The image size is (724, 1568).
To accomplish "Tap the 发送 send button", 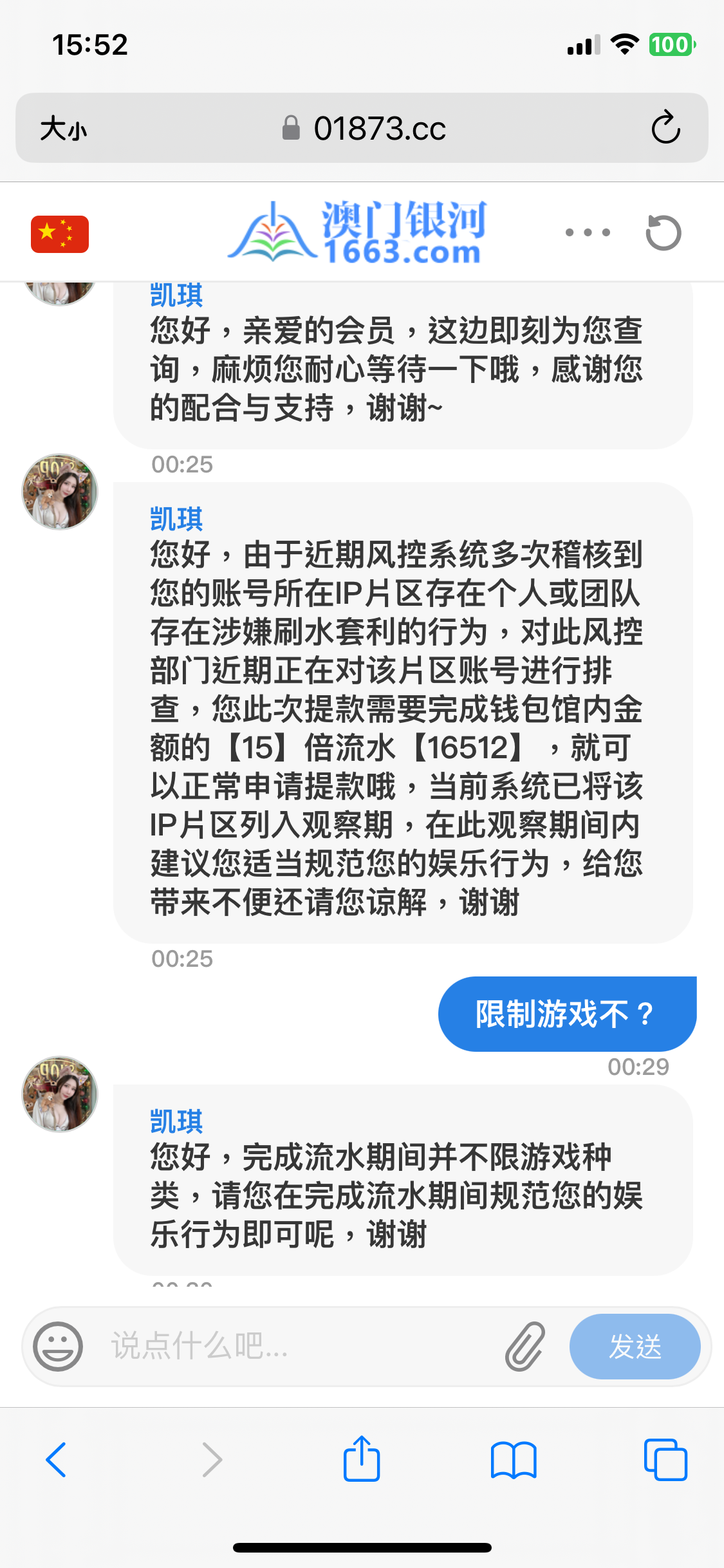I will coord(635,1346).
